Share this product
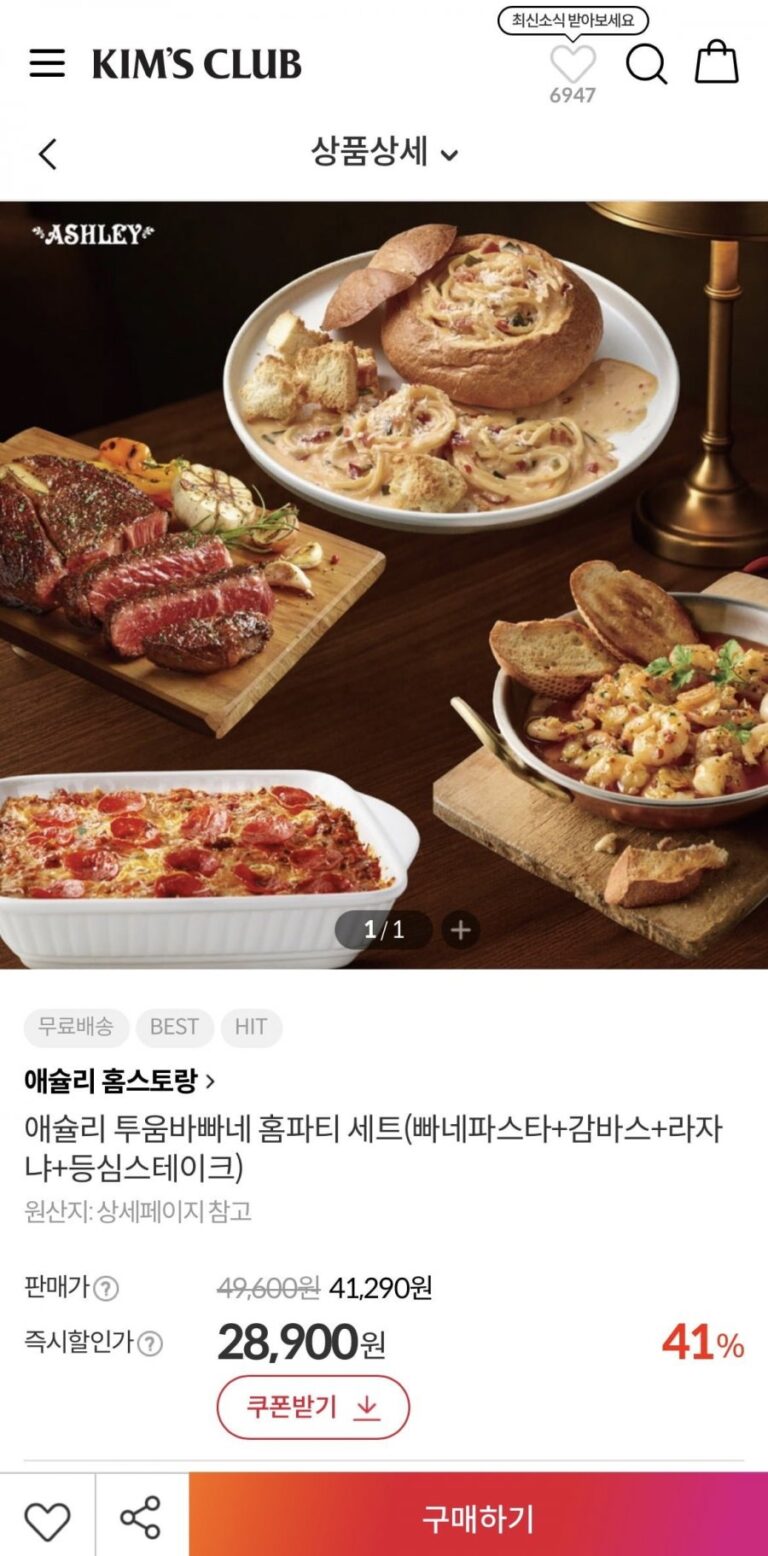This screenshot has width=768, height=1556. [140, 1518]
